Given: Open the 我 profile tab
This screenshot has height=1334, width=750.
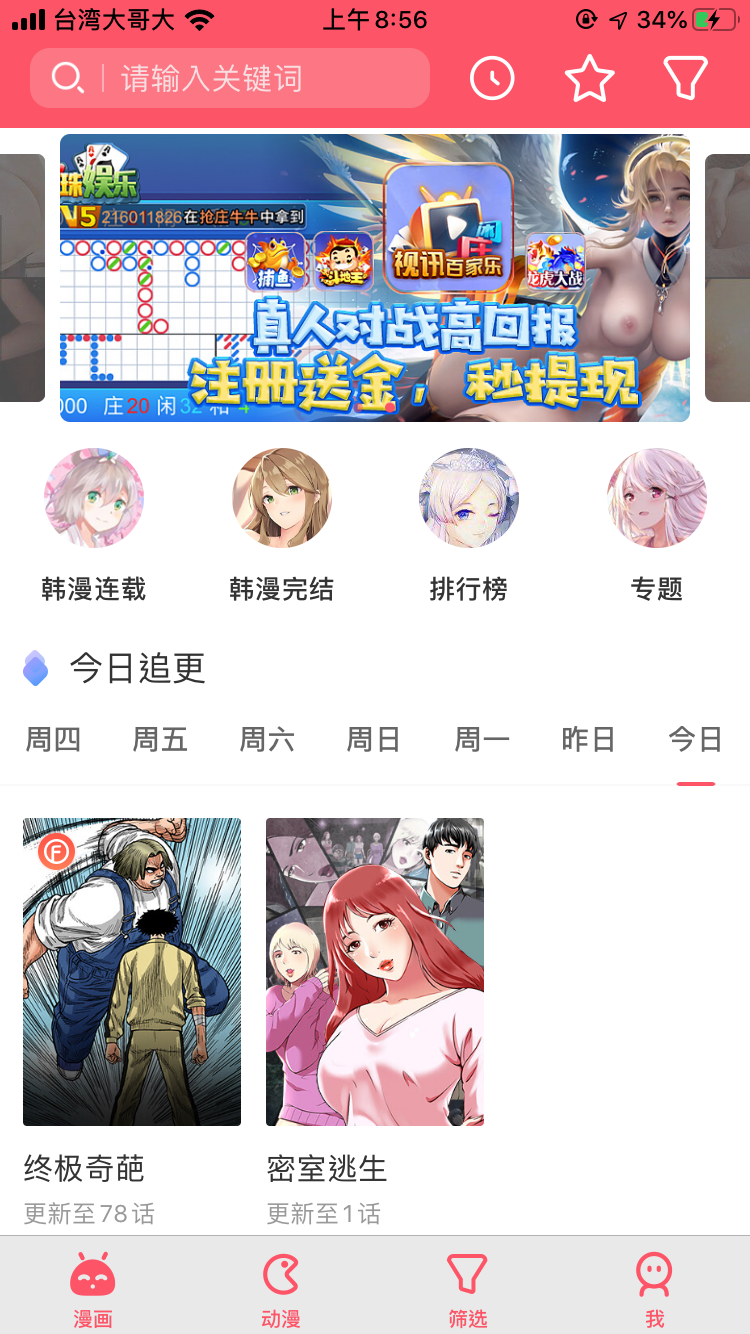Looking at the screenshot, I should tap(654, 1289).
